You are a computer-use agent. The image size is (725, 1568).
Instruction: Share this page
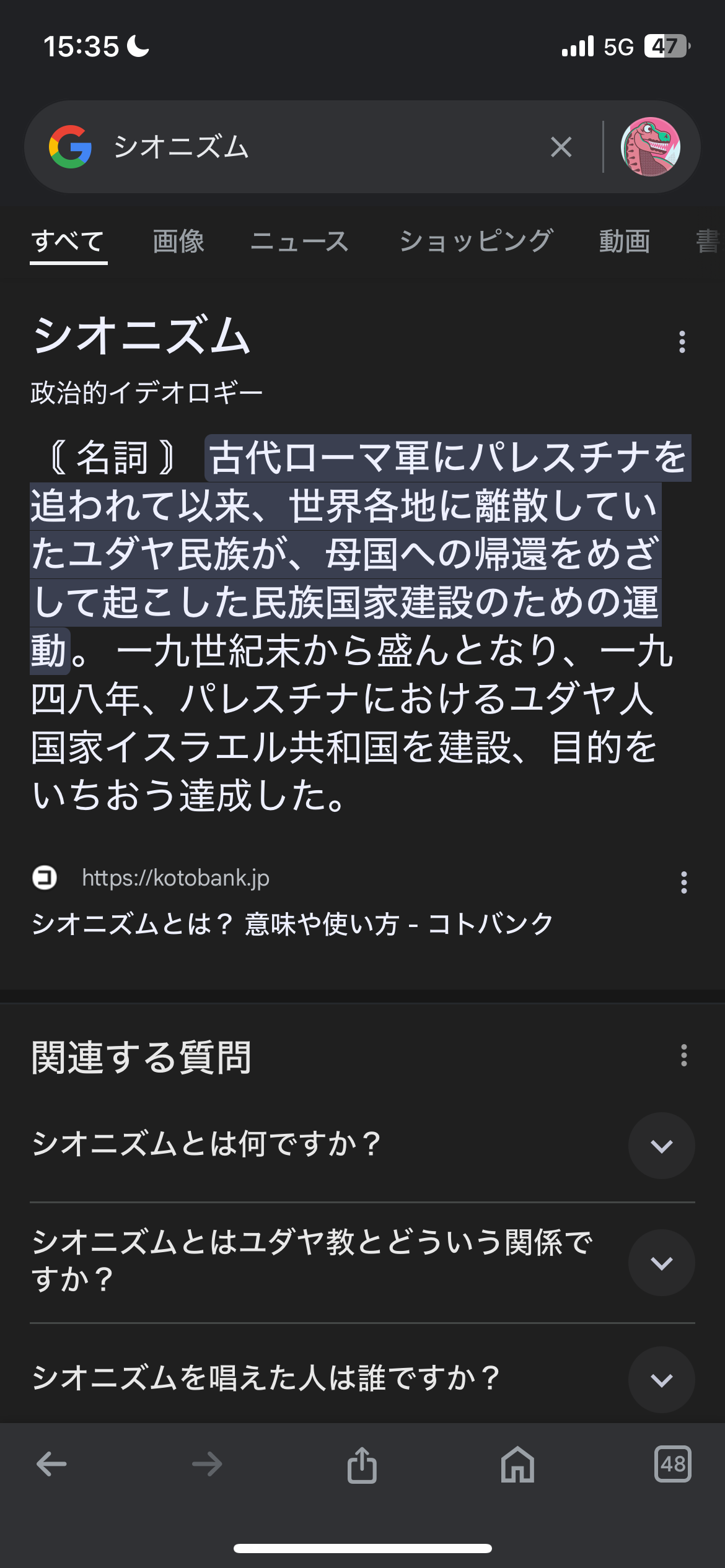click(x=362, y=1465)
